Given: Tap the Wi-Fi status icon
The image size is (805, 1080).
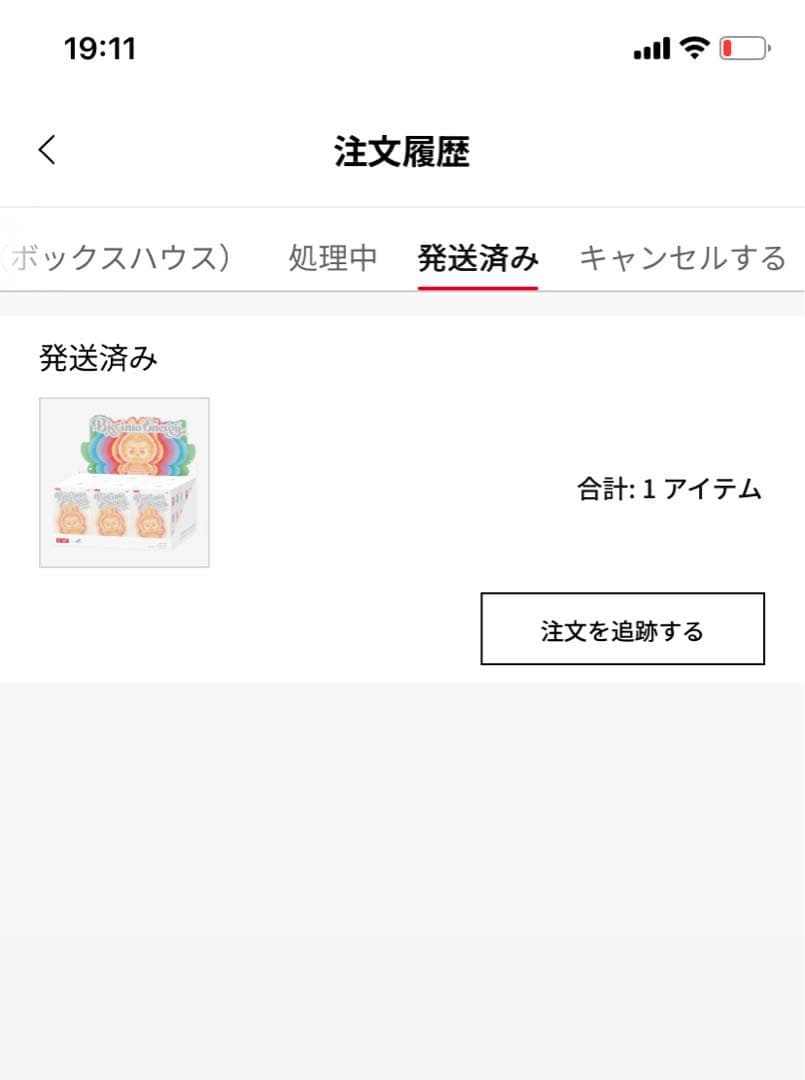Looking at the screenshot, I should [693, 46].
